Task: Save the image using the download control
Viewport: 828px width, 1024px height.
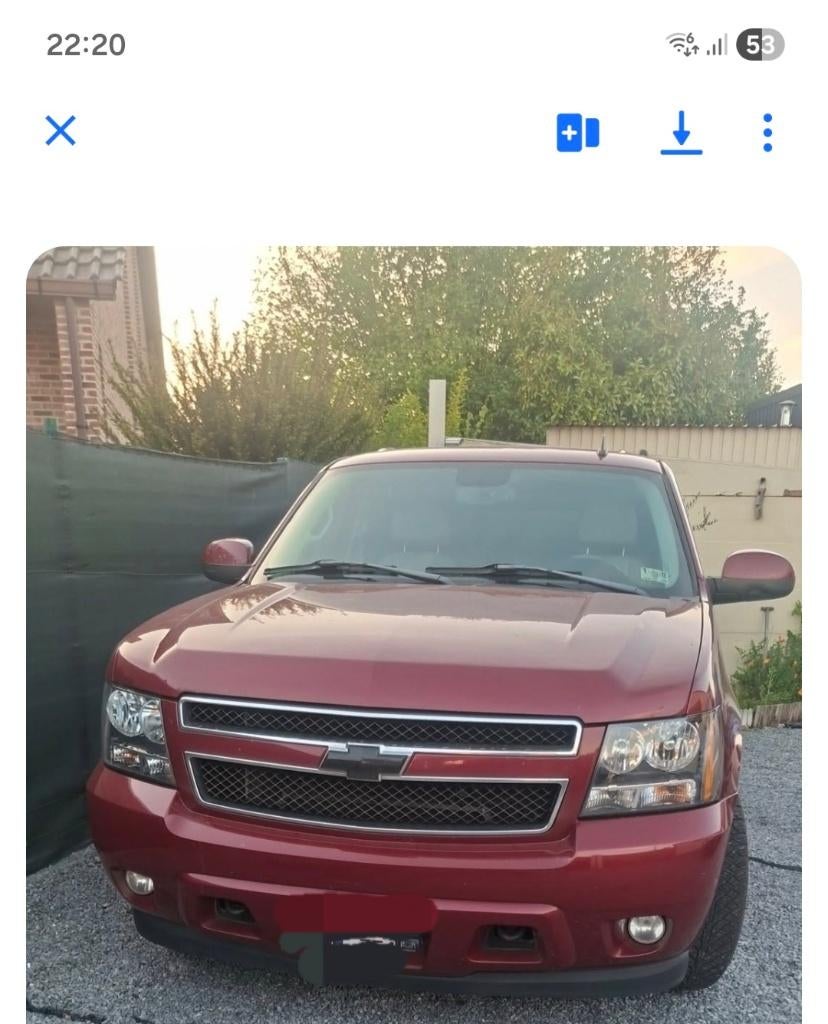Action: (678, 129)
